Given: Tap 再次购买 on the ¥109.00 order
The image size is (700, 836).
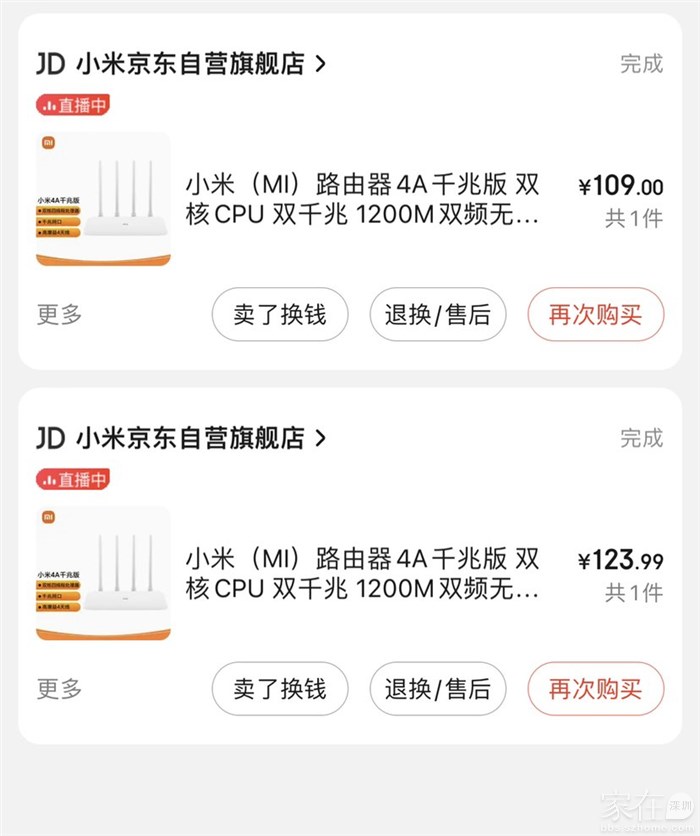Looking at the screenshot, I should pyautogui.click(x=595, y=314).
